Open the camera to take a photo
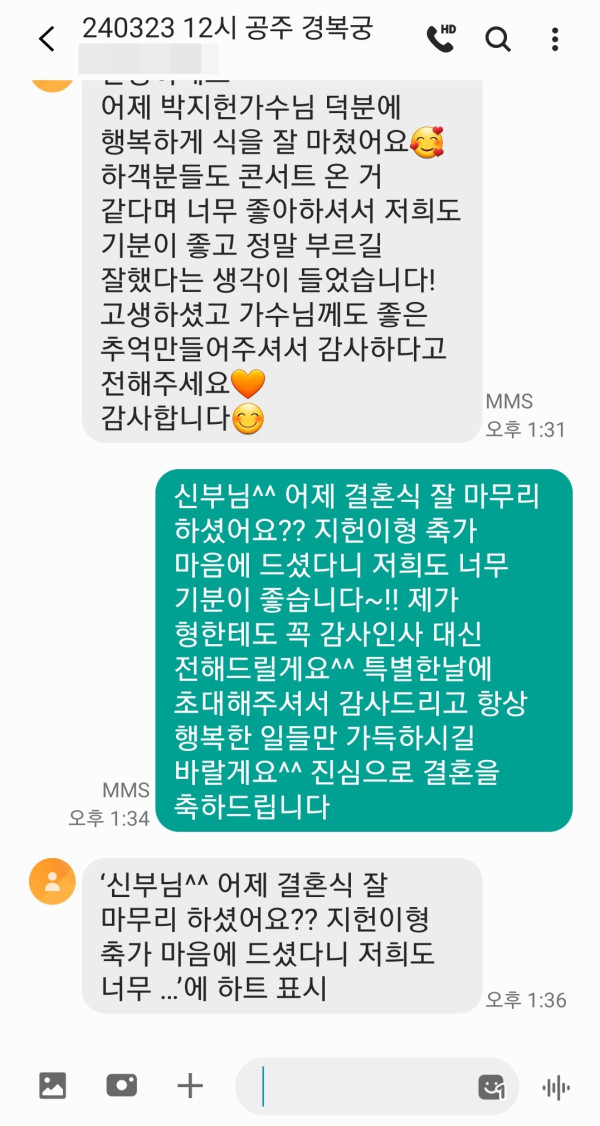This screenshot has height=1126, width=600. coord(121,1085)
